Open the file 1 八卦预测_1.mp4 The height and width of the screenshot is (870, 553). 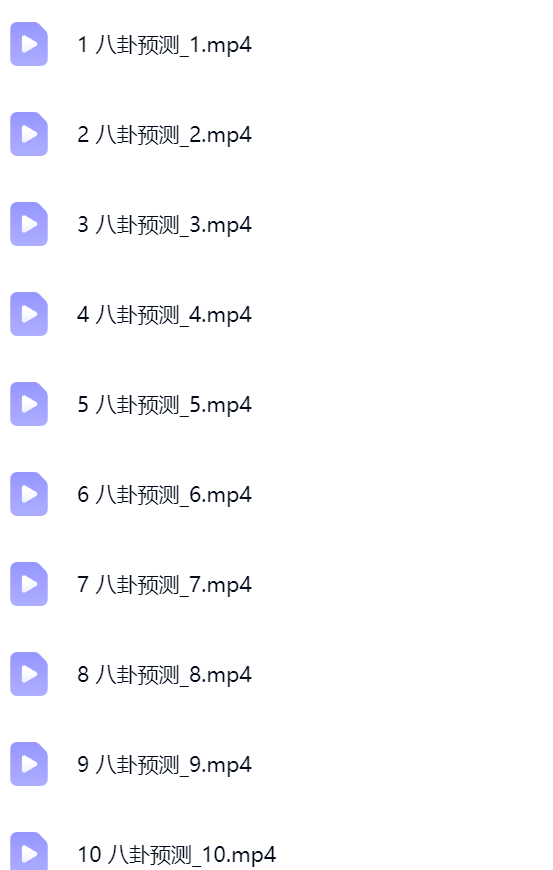click(164, 44)
